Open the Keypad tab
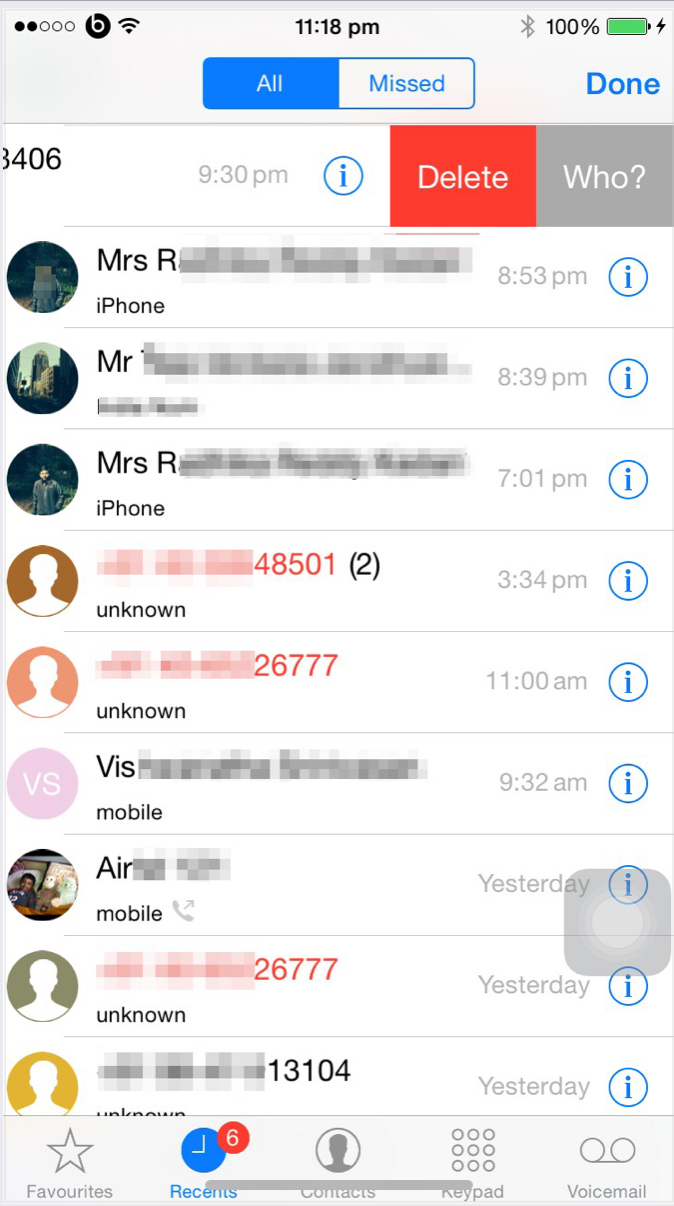Screen dimensions: 674x1206 click(473, 1162)
